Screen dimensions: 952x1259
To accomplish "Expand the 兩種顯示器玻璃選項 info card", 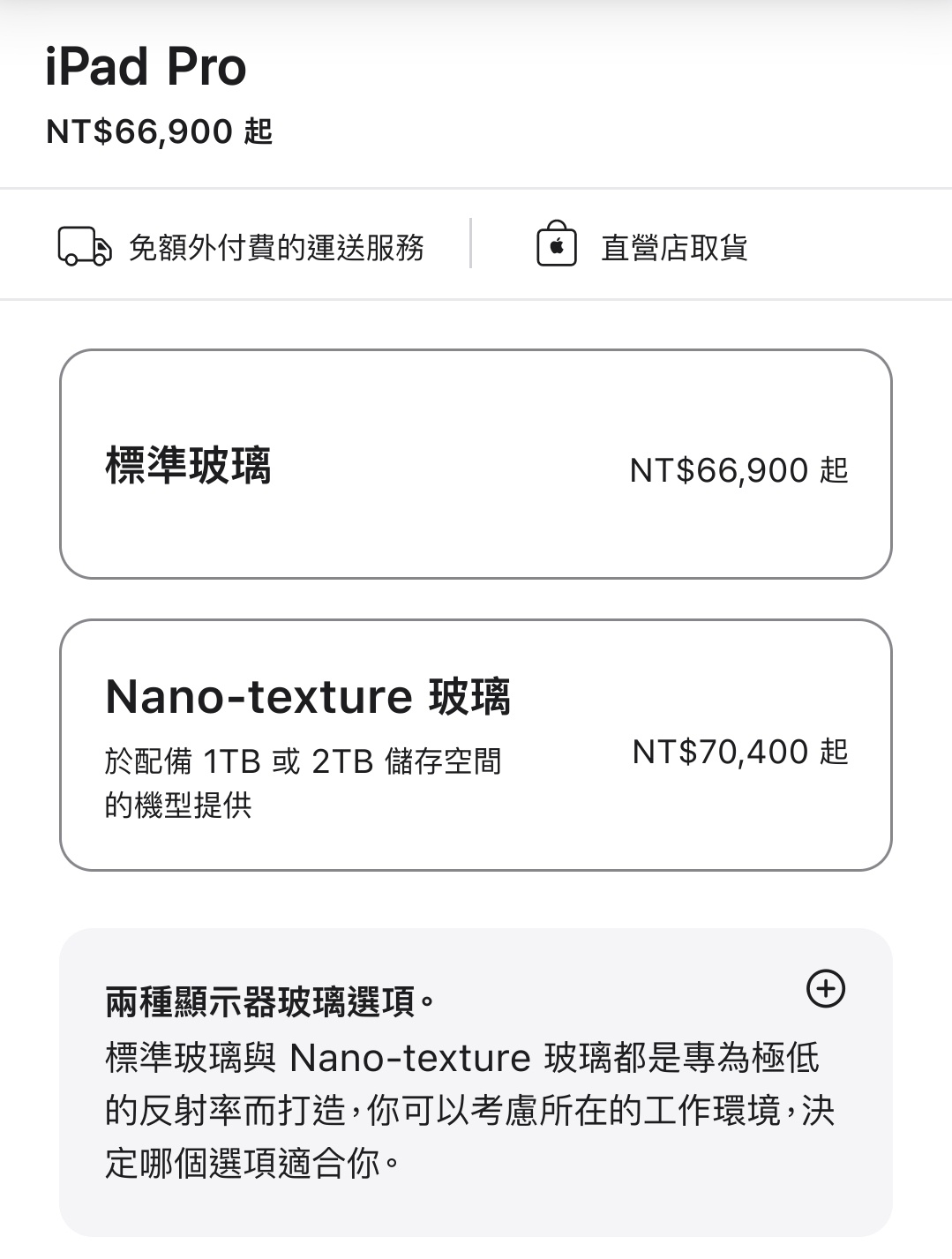I will [x=826, y=988].
